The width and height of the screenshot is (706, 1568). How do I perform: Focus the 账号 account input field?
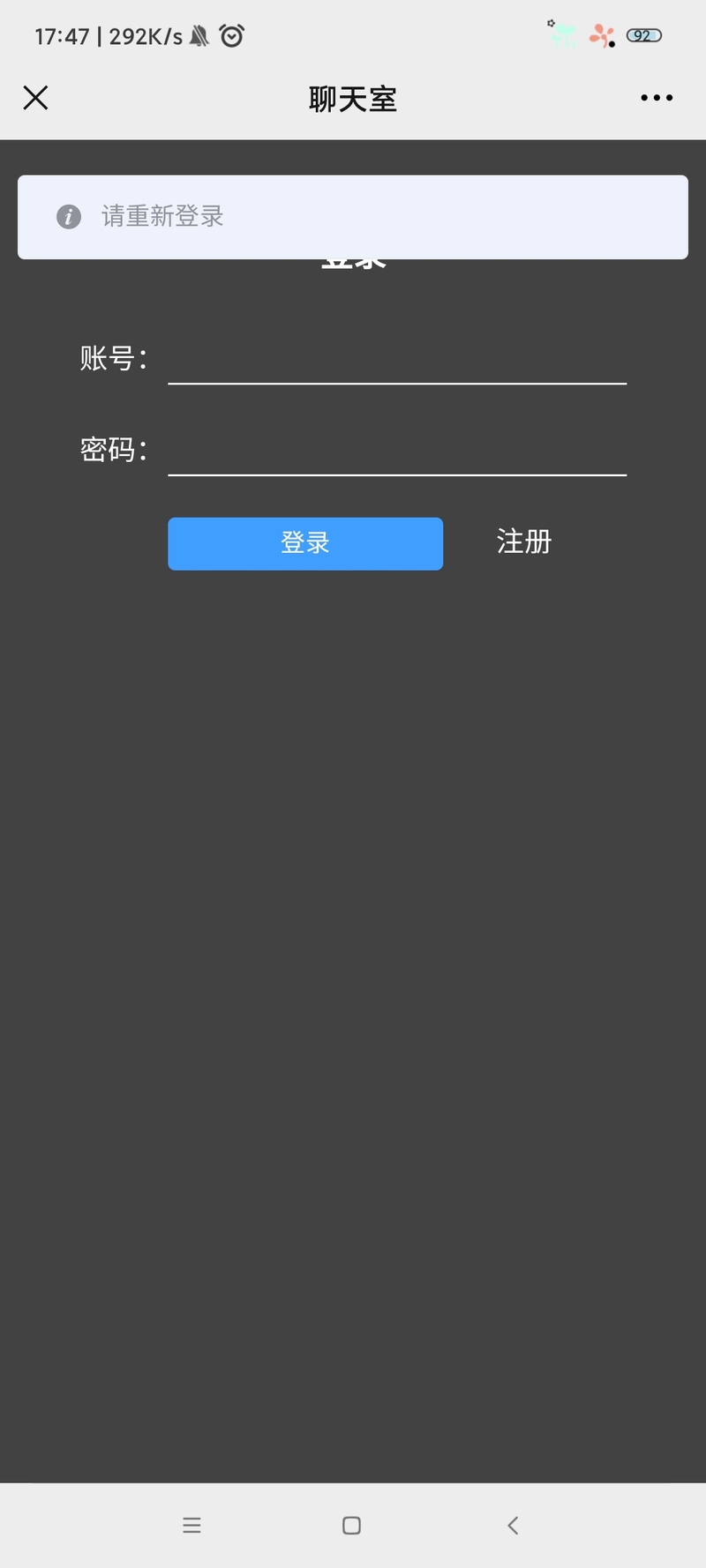pyautogui.click(x=397, y=359)
